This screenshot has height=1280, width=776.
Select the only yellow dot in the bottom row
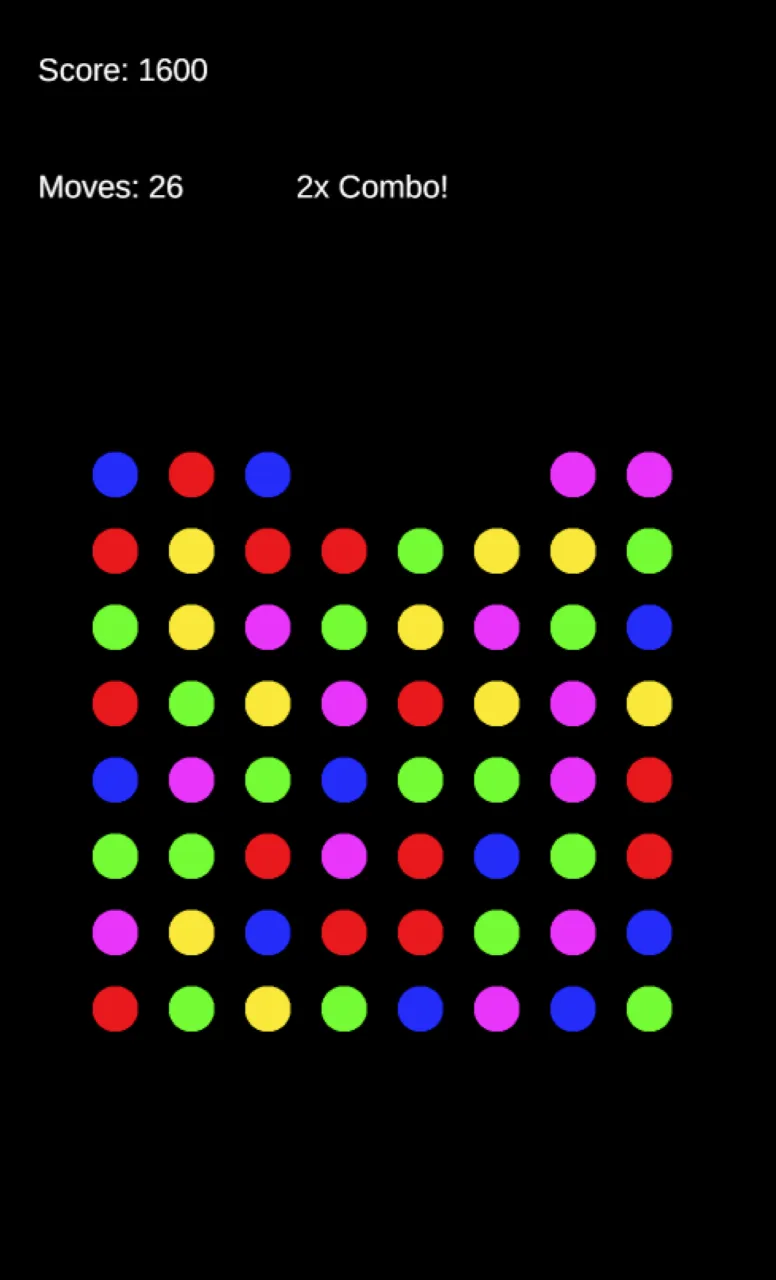pos(268,1008)
